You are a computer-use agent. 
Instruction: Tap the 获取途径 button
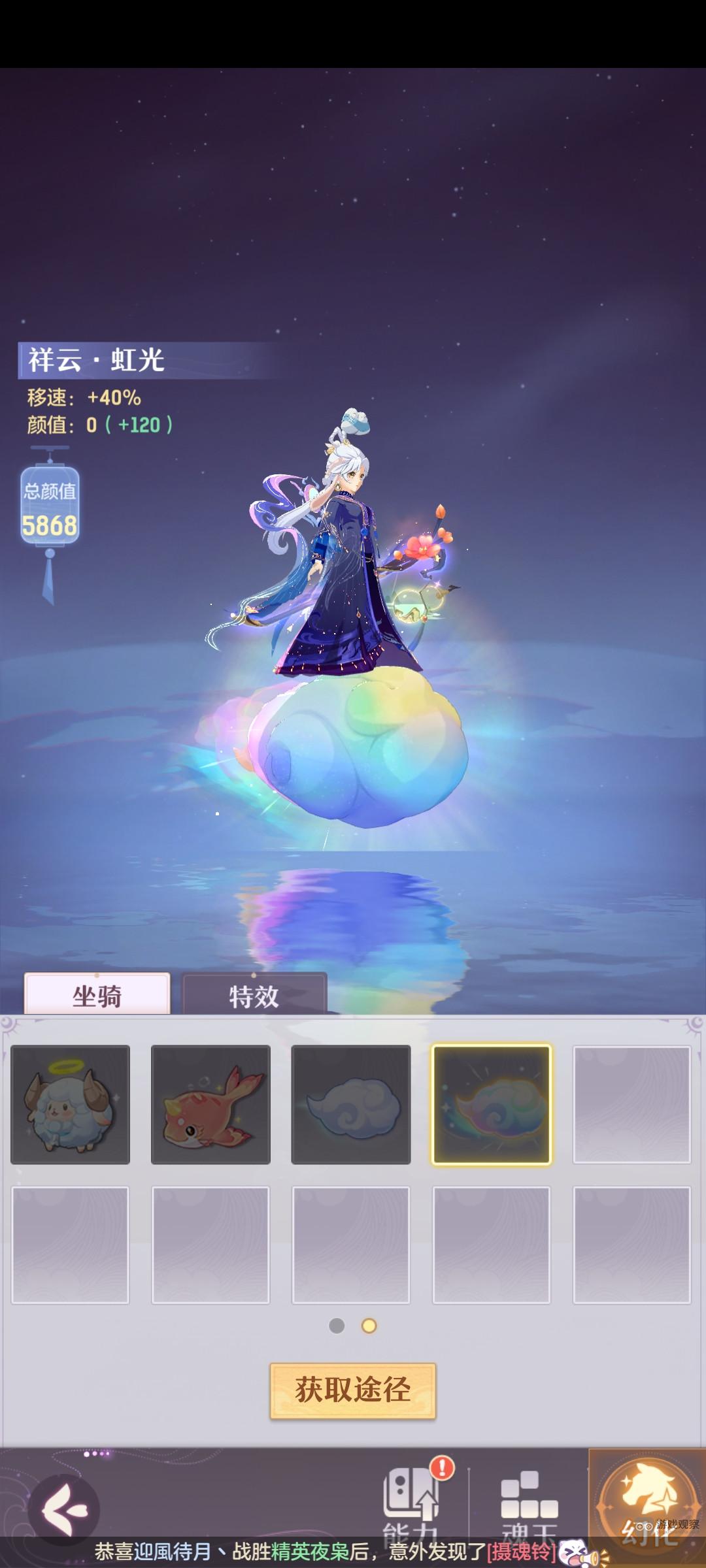pos(353,1390)
